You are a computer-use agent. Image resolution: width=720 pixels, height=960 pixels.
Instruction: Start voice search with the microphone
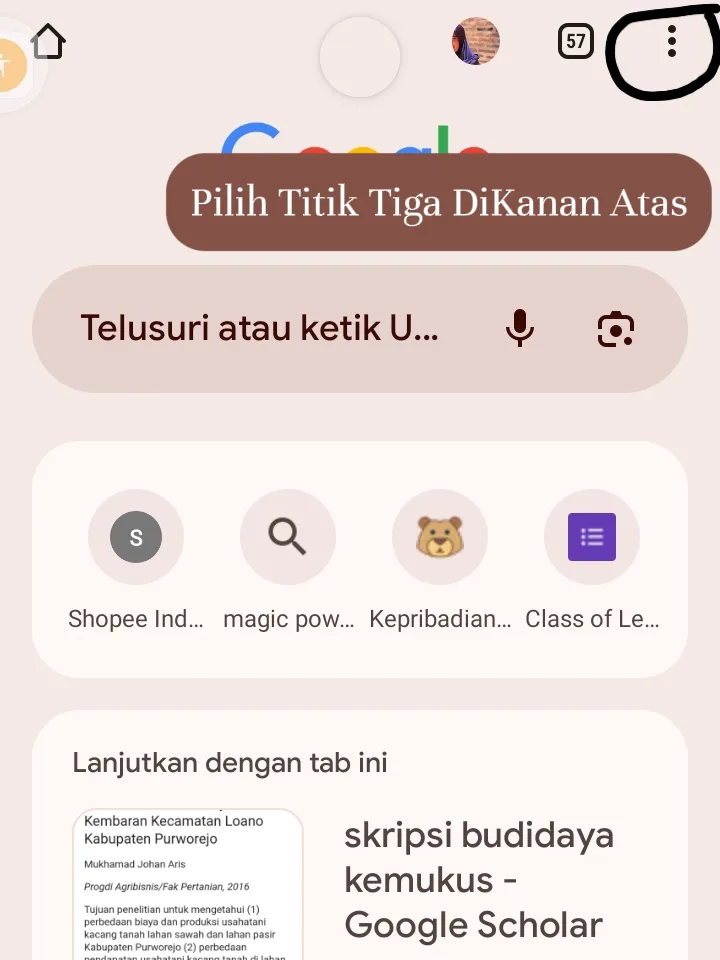click(x=519, y=328)
